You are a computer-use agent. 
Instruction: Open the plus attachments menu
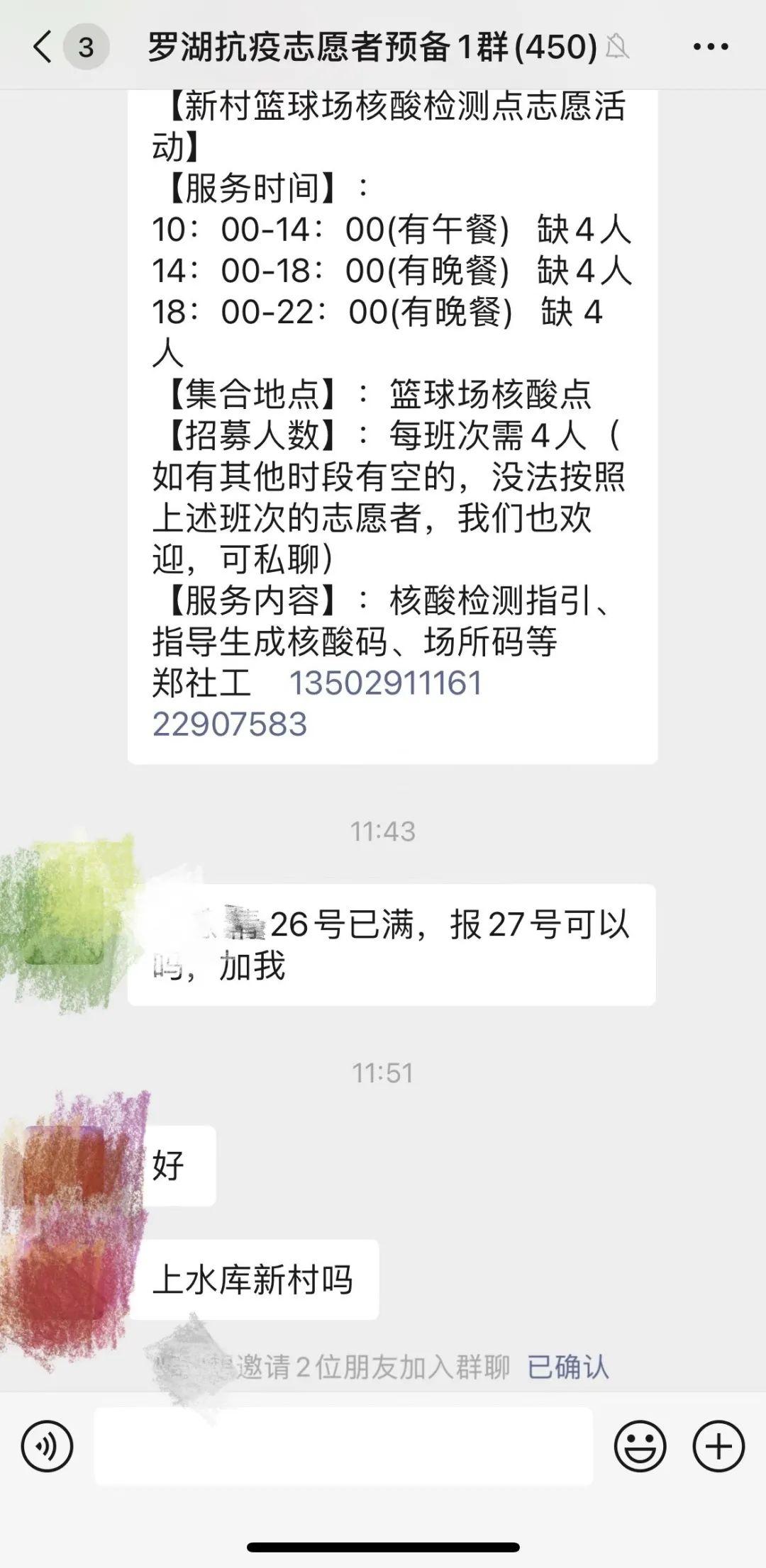(x=718, y=1446)
